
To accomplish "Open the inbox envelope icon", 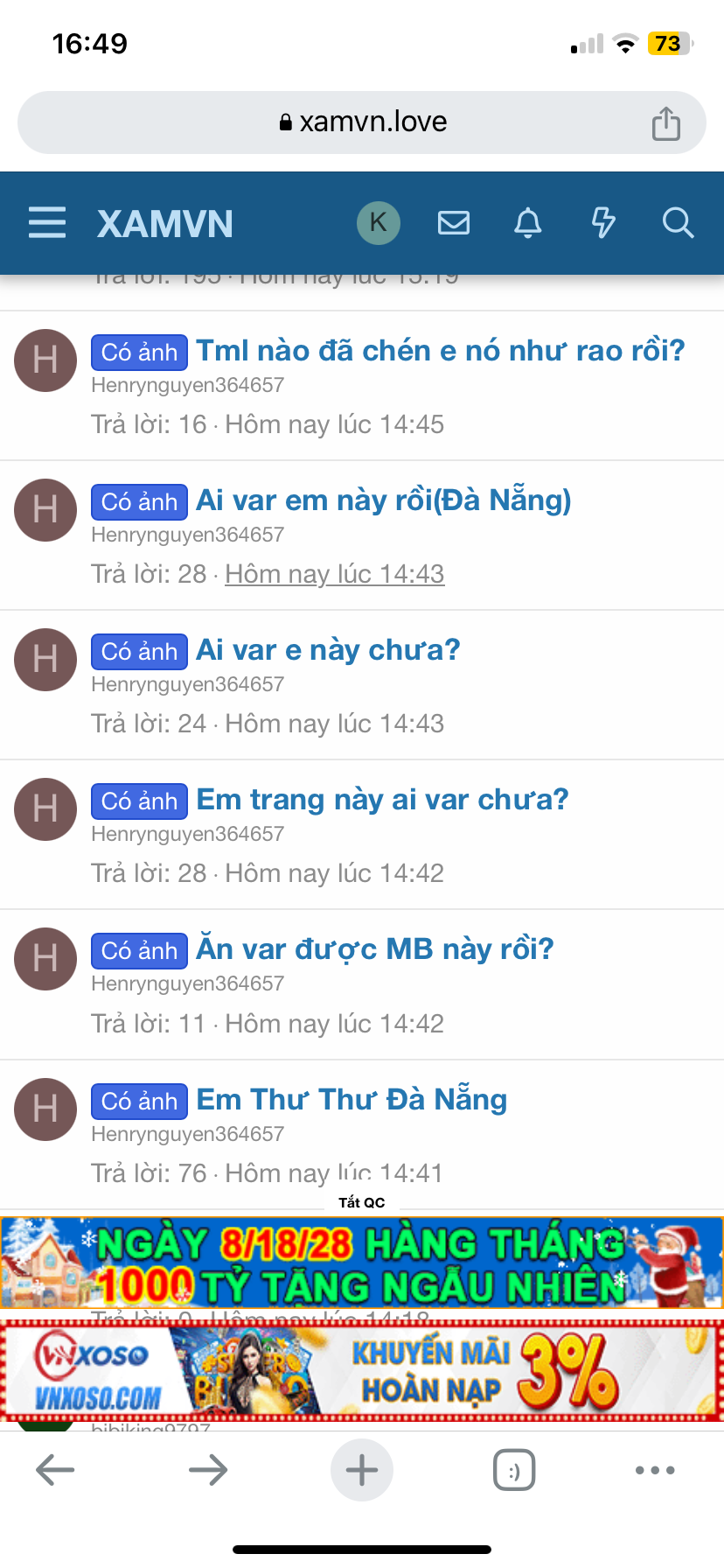I will pyautogui.click(x=453, y=223).
